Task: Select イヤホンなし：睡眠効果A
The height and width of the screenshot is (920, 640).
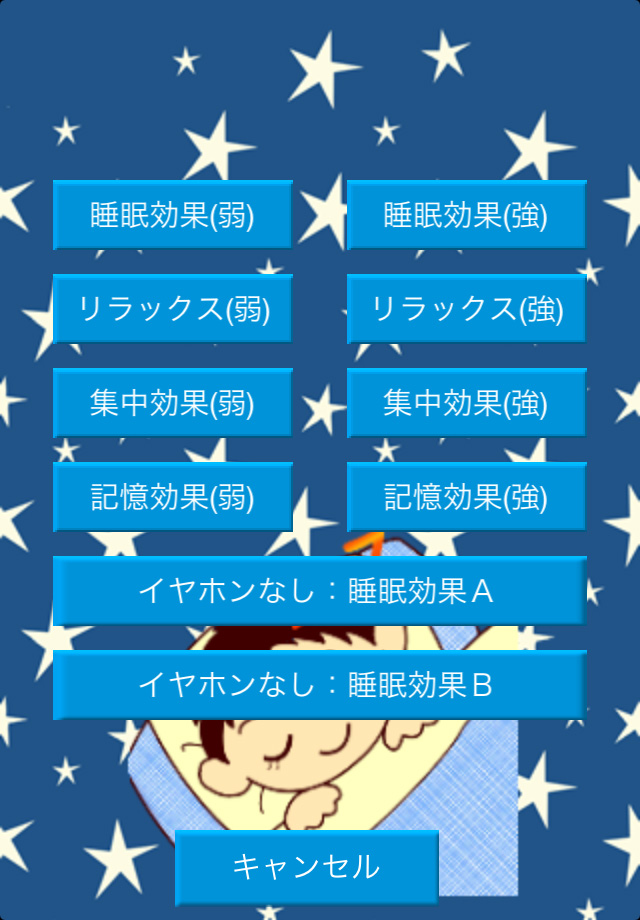Action: click(319, 591)
